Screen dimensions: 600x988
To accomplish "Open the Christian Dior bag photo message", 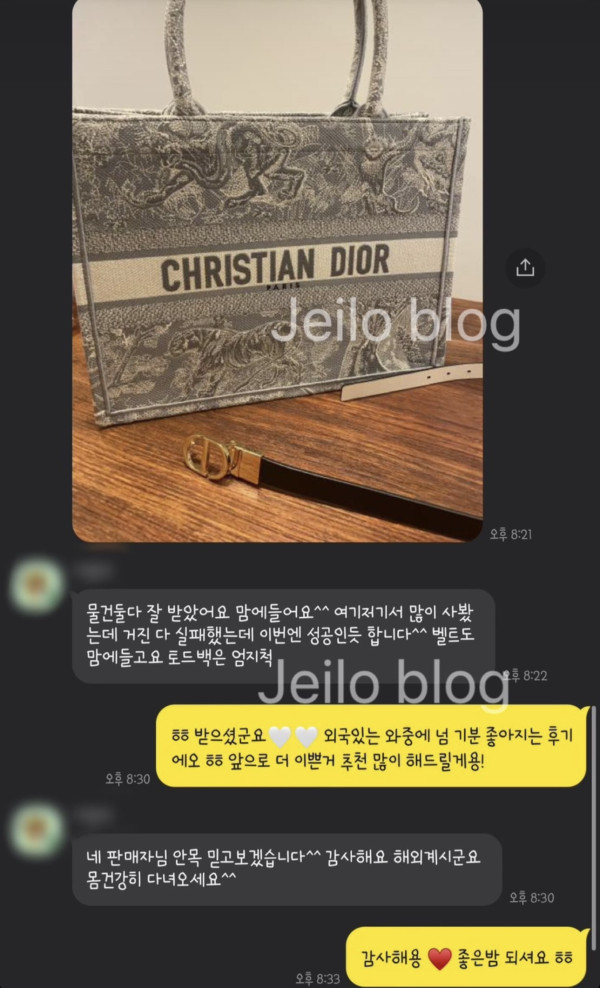I will pyautogui.click(x=277, y=270).
